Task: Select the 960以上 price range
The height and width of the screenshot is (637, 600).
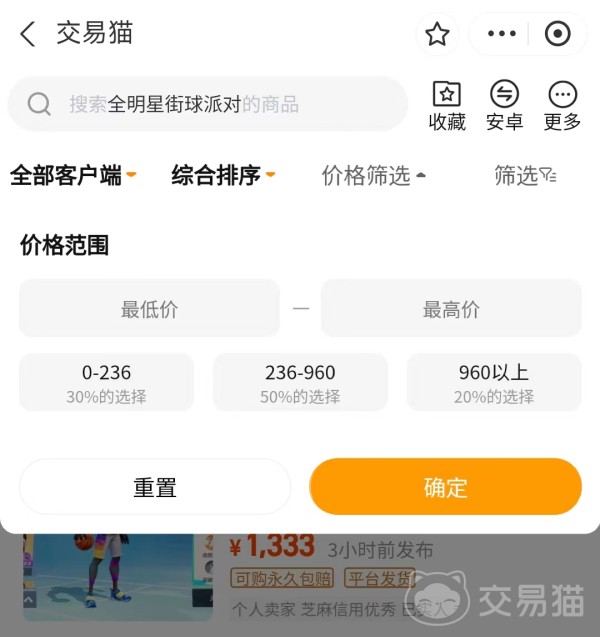Action: [x=494, y=382]
